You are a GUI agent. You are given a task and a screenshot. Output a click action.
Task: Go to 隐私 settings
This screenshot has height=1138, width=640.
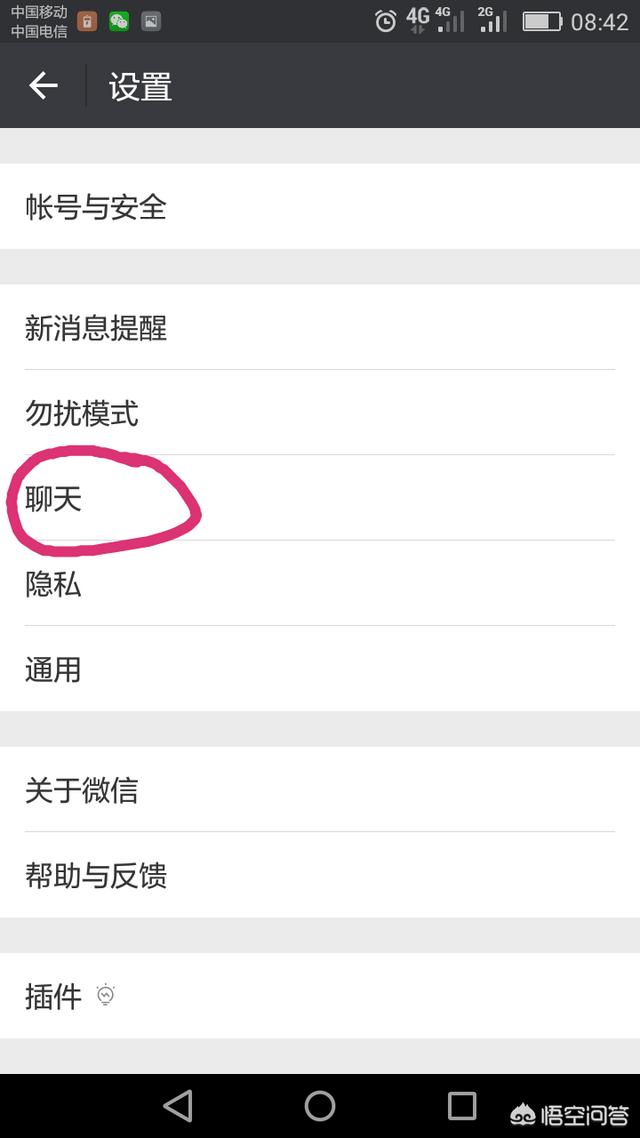click(x=320, y=584)
